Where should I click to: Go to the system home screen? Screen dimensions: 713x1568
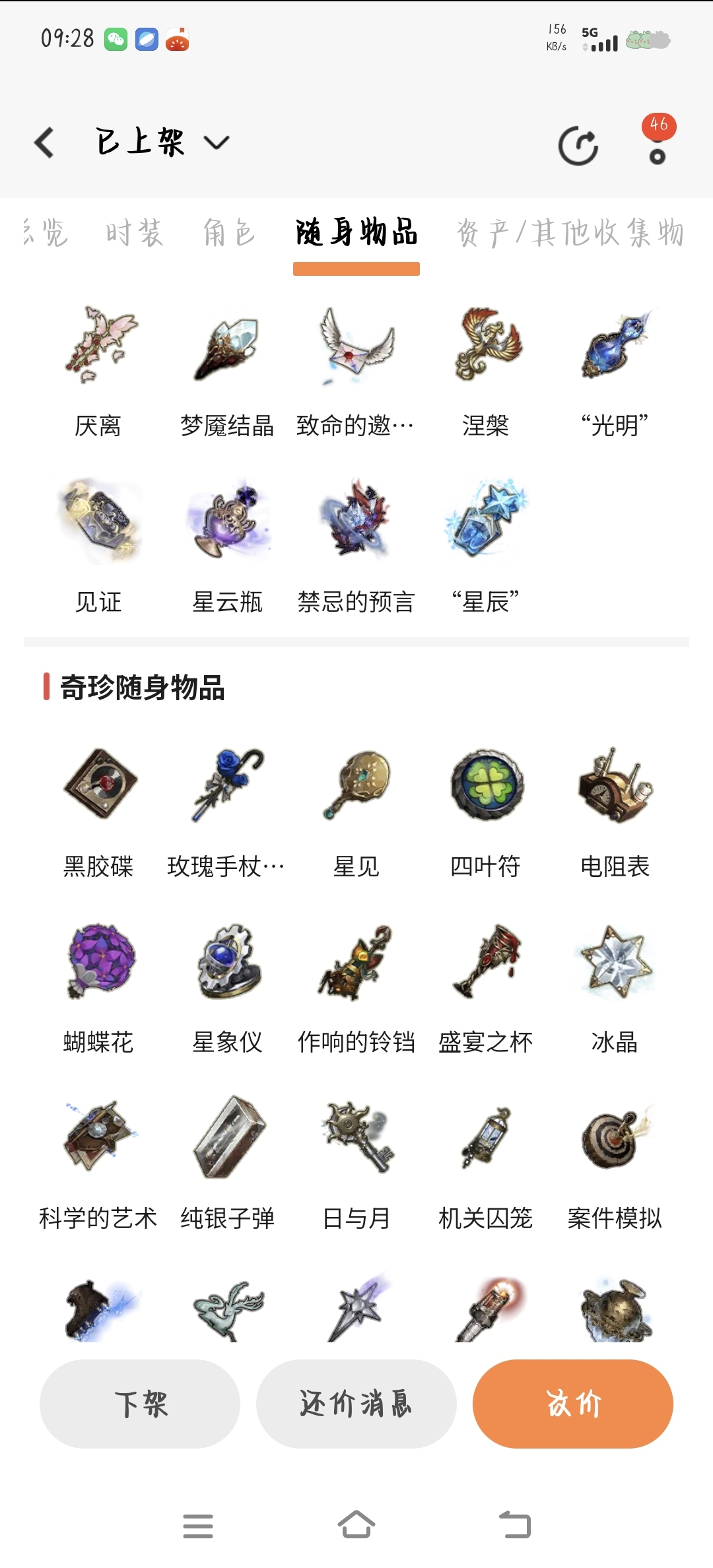click(356, 1525)
